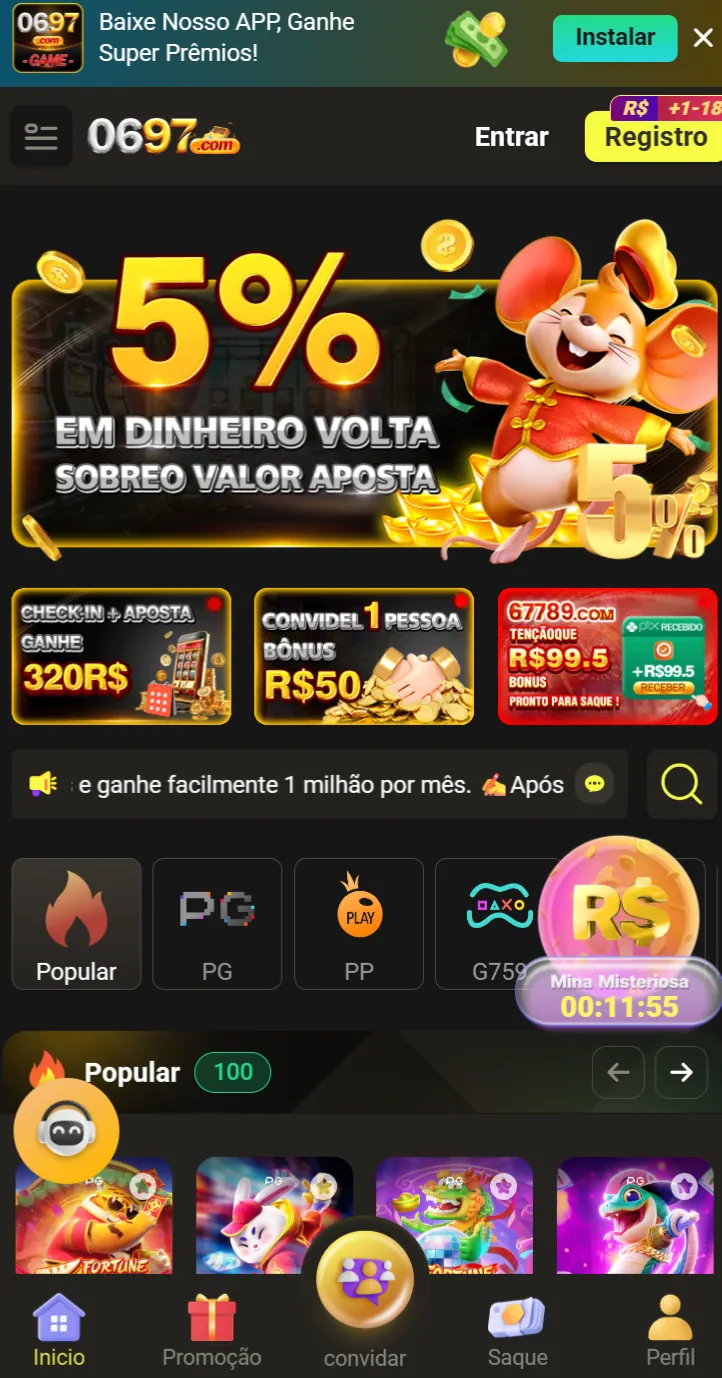Screen dimensions: 722x1378
Task: Open the search magnifier
Action: click(681, 785)
